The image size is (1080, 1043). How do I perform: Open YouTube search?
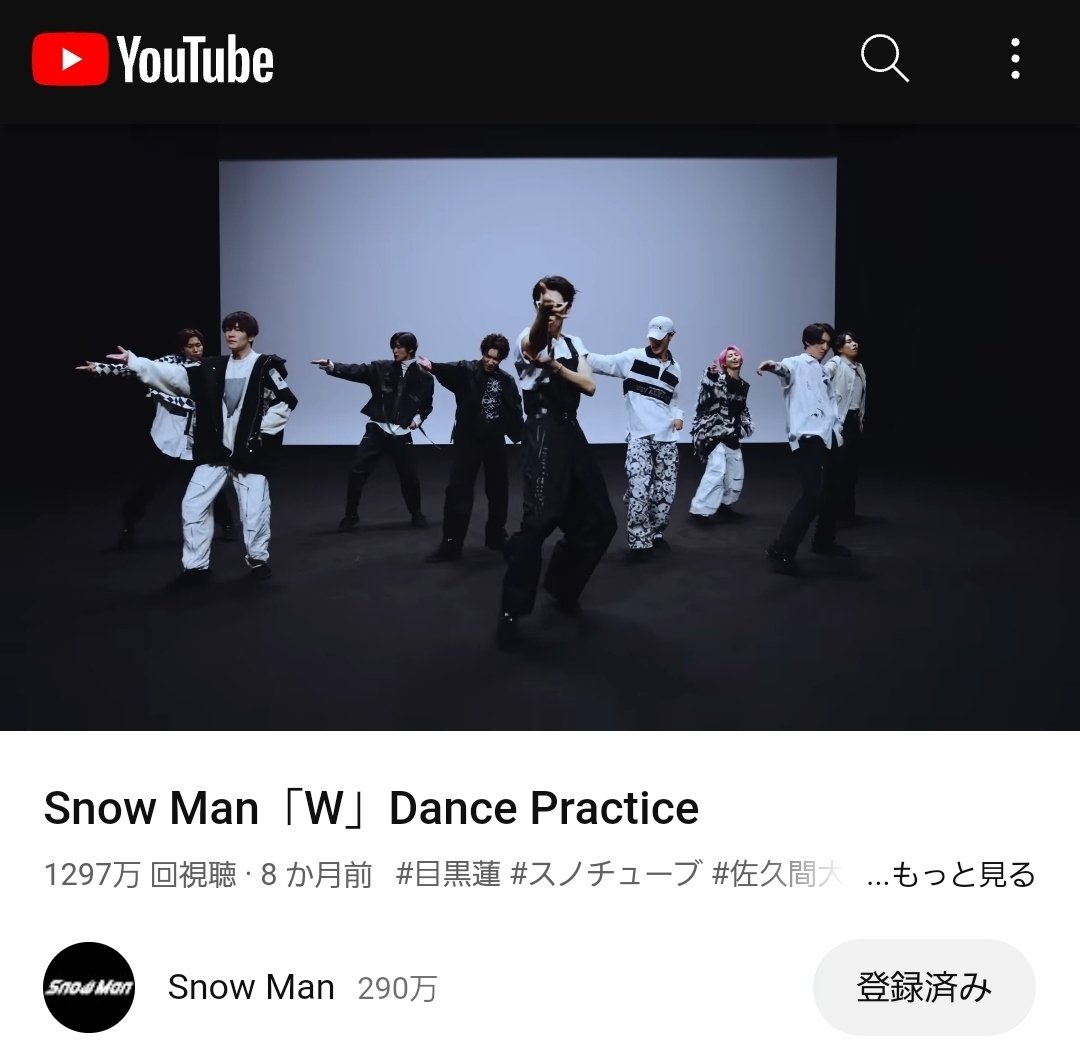pyautogui.click(x=884, y=59)
